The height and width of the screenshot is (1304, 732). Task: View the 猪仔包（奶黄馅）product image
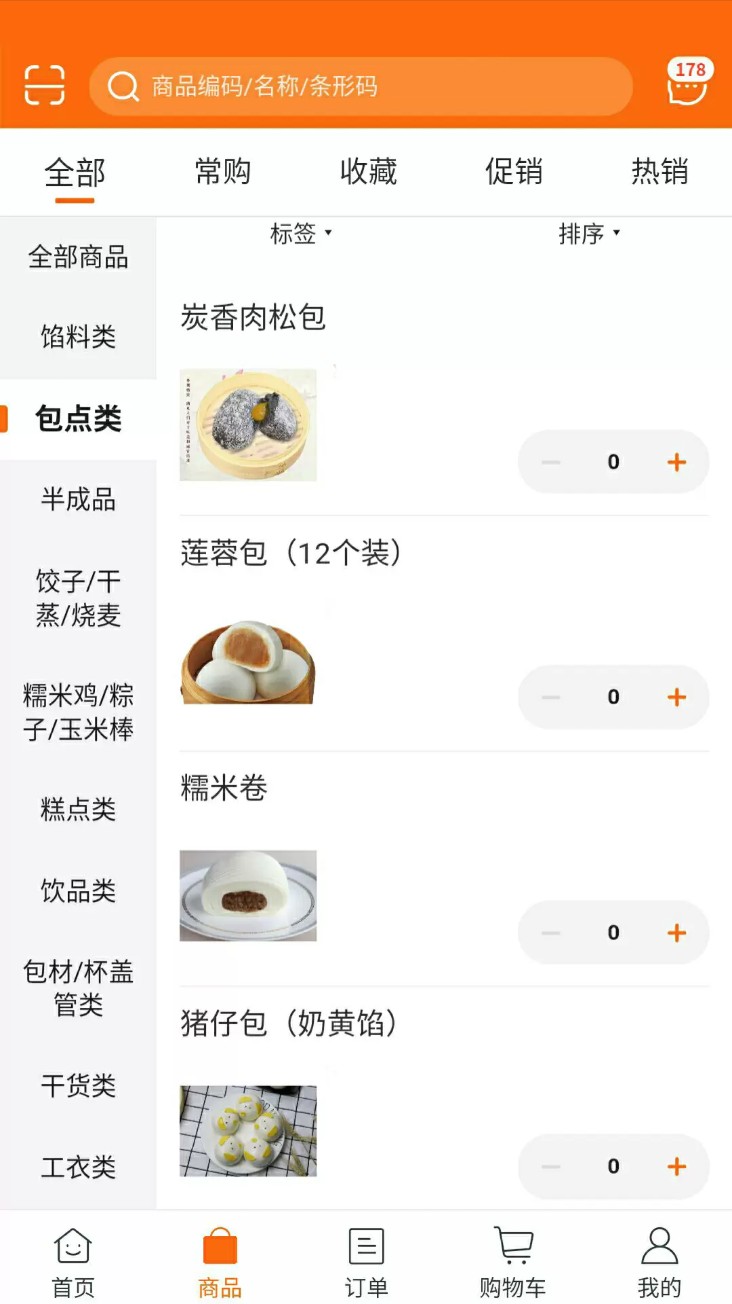point(247,1130)
